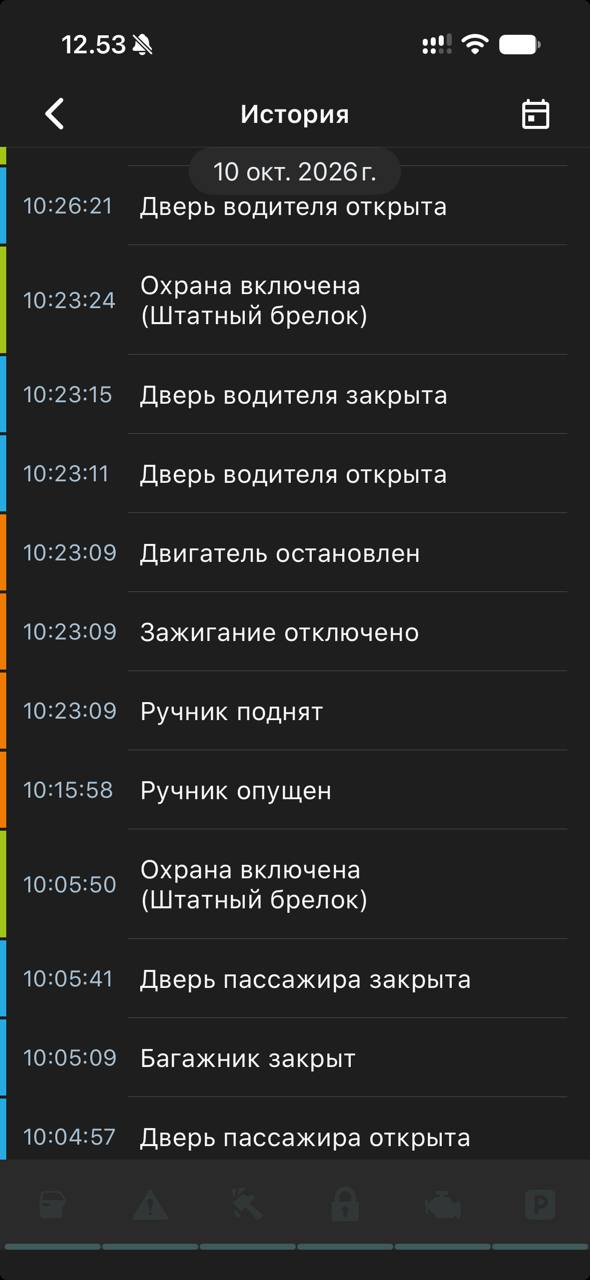The width and height of the screenshot is (590, 1280).
Task: Toggle the warning triangle alerts filter
Action: 150,1206
